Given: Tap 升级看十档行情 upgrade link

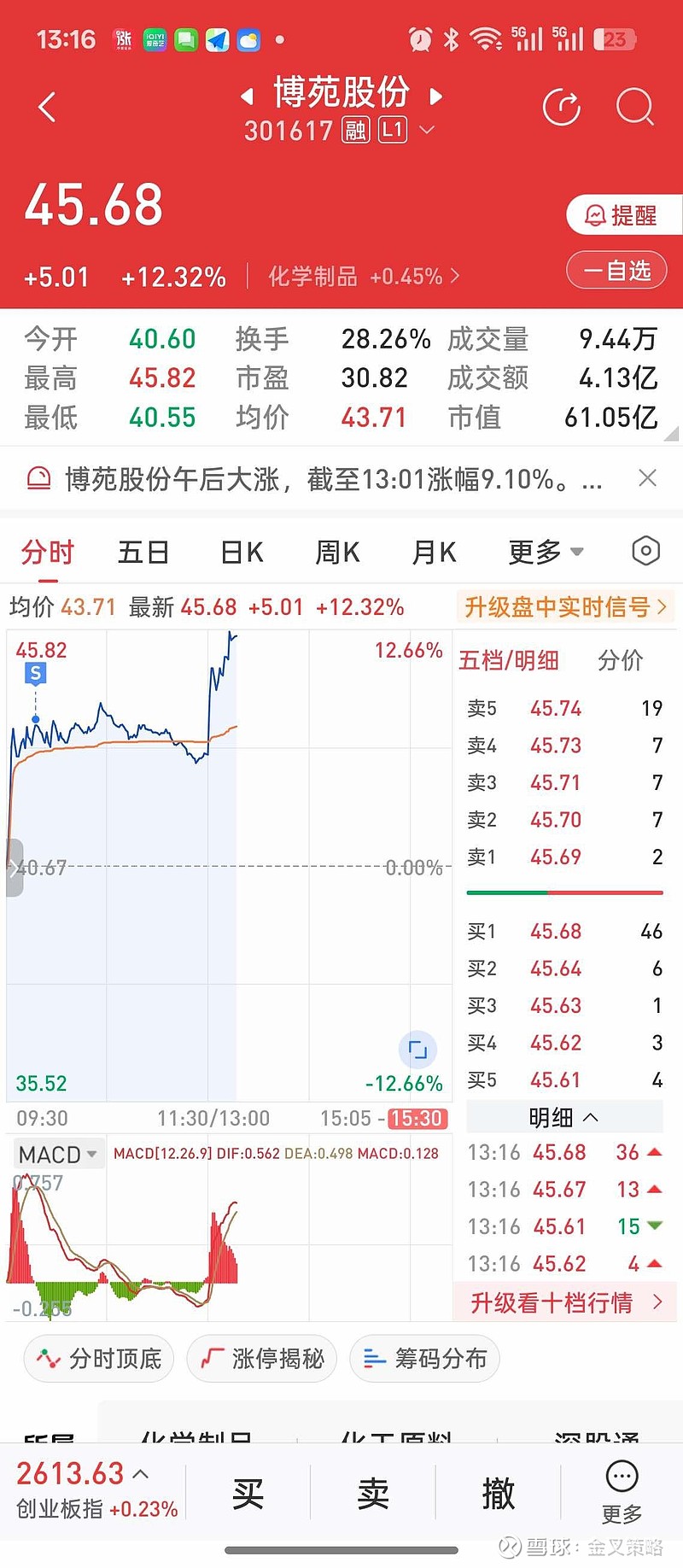Looking at the screenshot, I should tap(565, 1302).
